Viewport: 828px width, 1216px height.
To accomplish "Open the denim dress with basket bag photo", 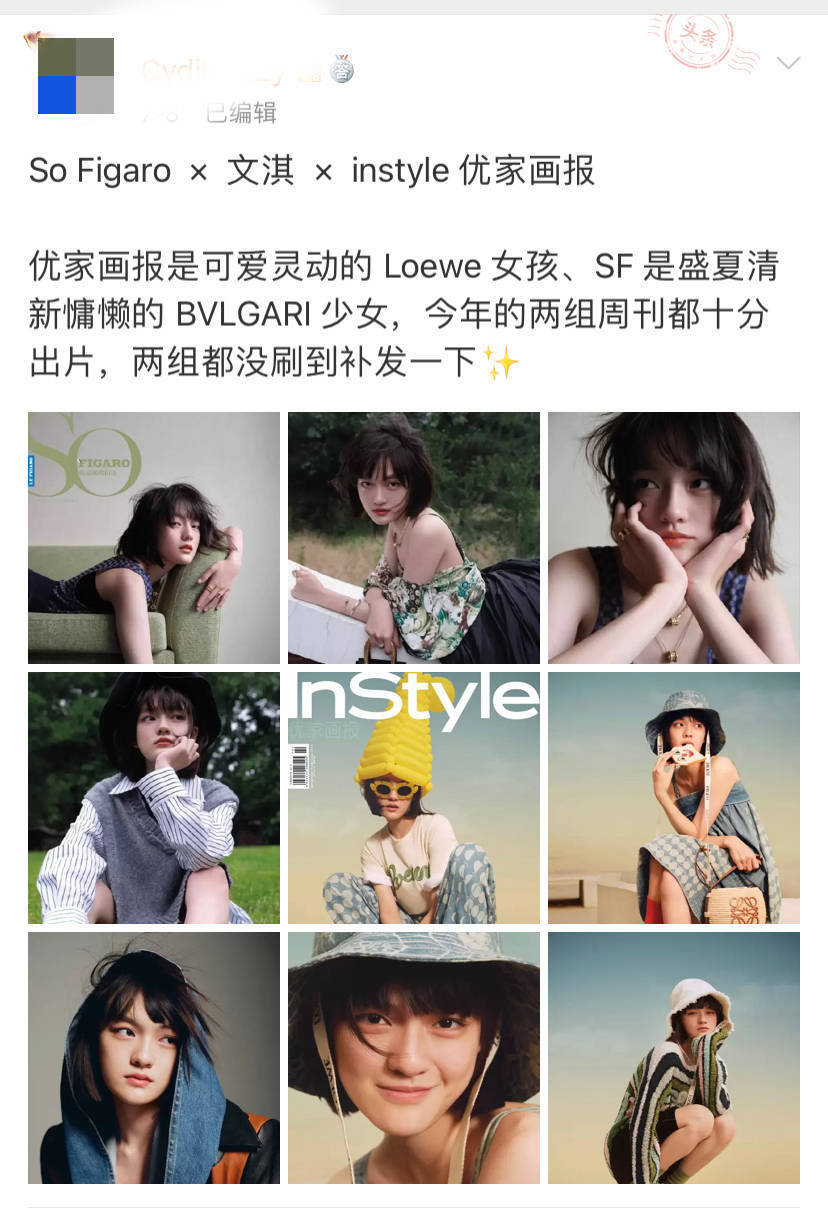I will point(674,798).
